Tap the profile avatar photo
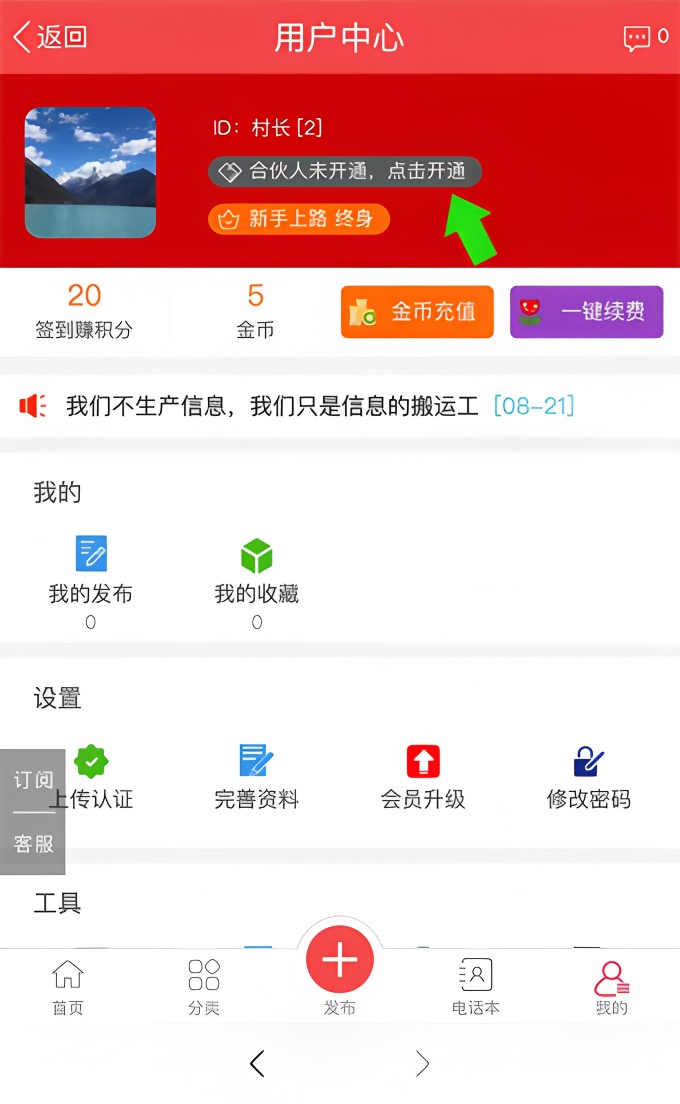This screenshot has width=680, height=1104. click(x=90, y=172)
